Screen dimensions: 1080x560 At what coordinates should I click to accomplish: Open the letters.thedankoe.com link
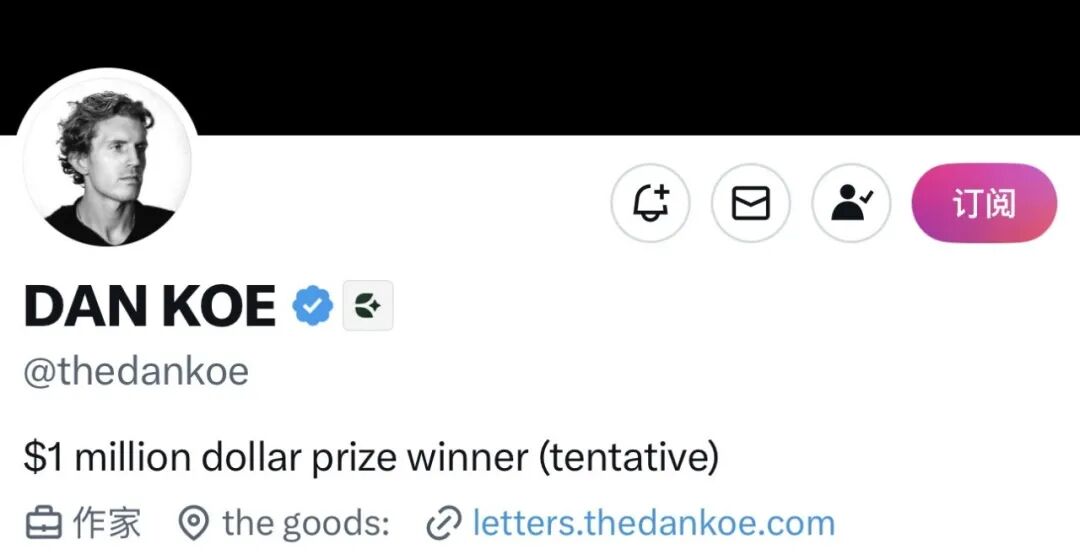click(653, 522)
